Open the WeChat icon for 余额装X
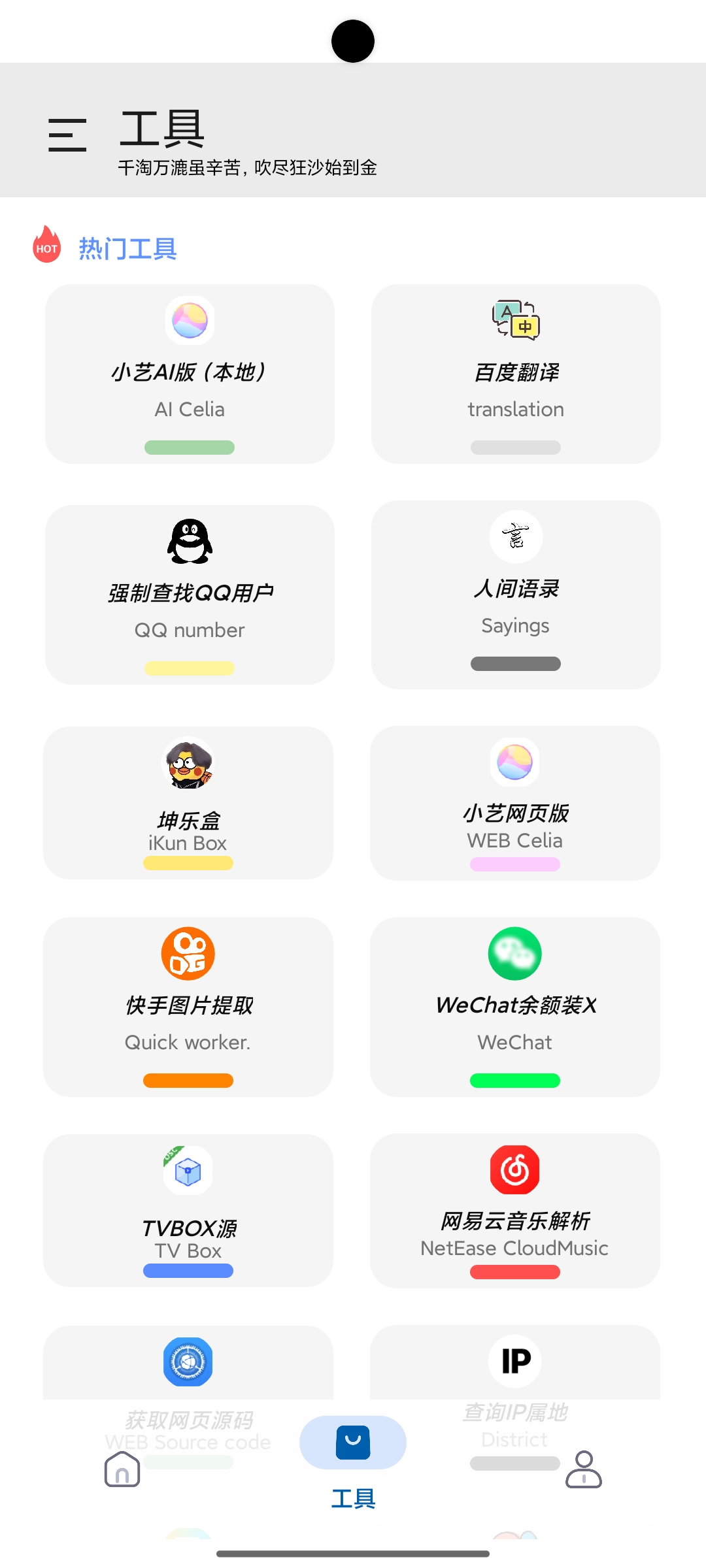Viewport: 706px width, 1568px height. pyautogui.click(x=515, y=954)
